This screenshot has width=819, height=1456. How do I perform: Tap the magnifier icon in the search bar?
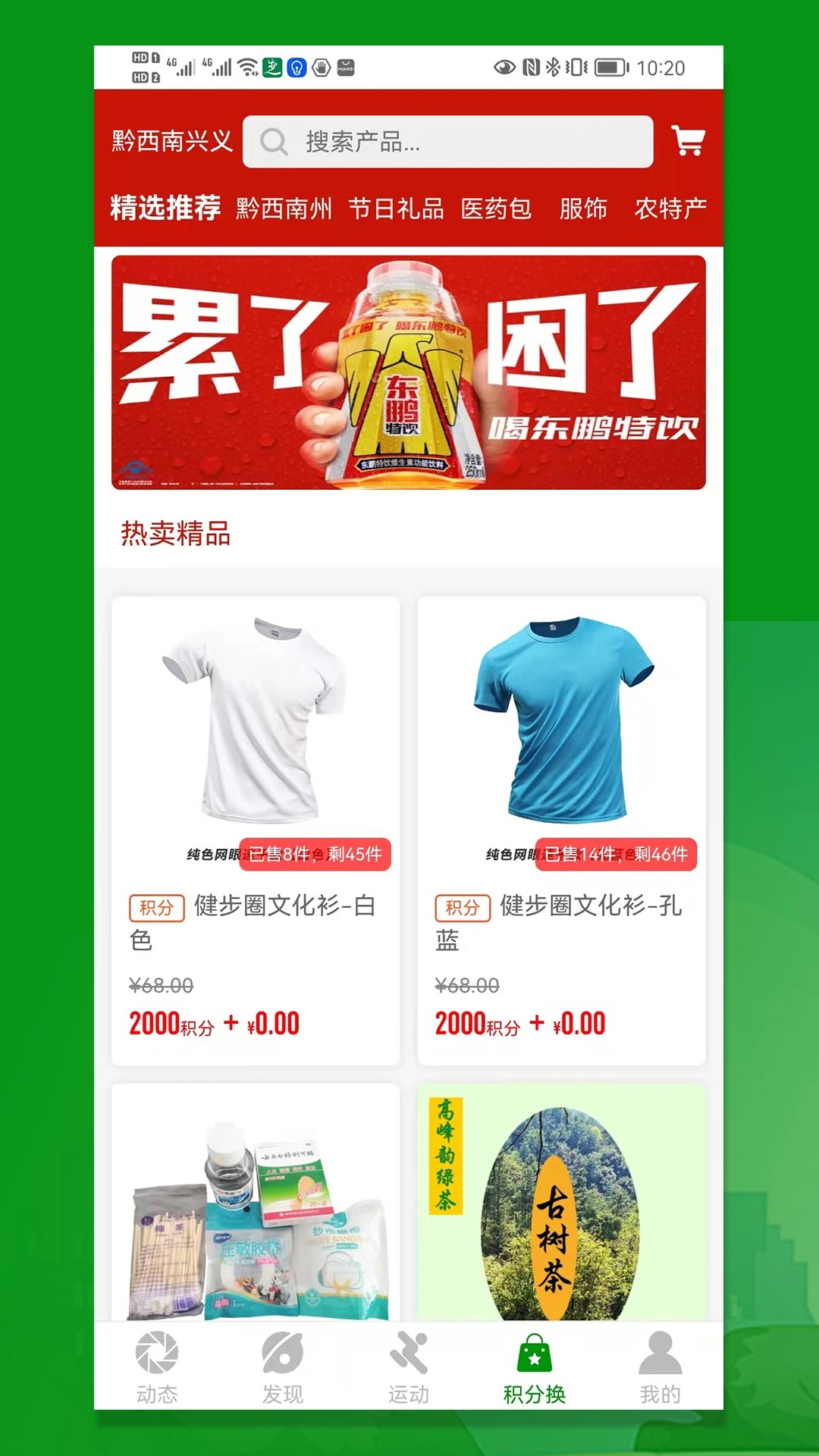[271, 142]
